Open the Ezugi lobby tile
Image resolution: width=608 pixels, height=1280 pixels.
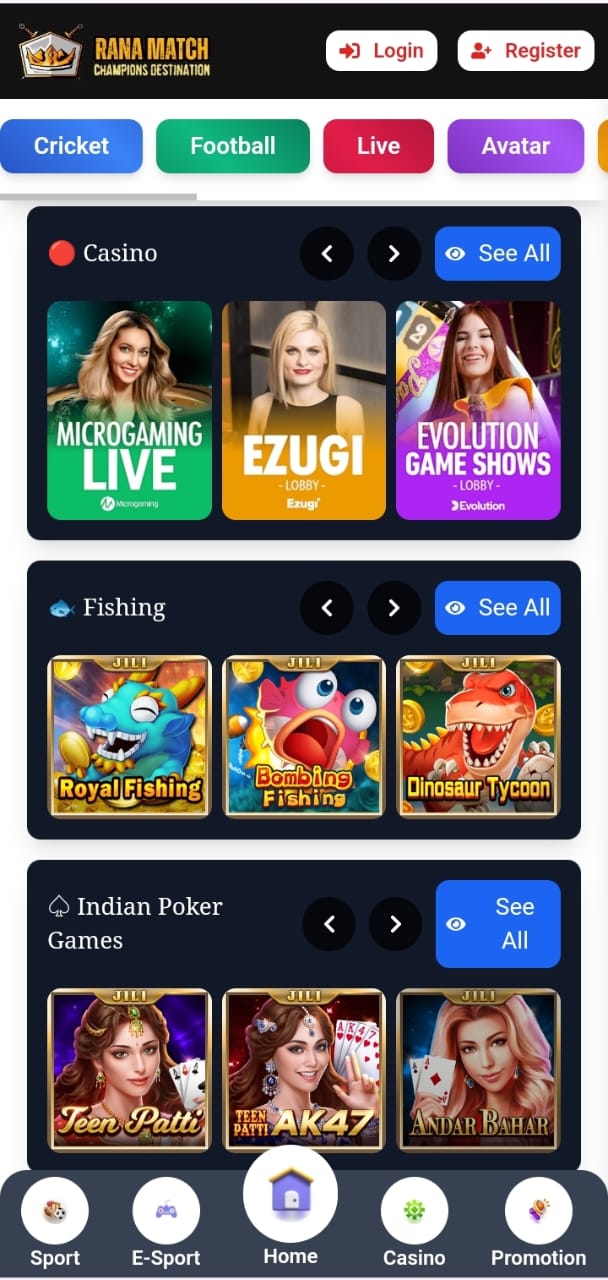[304, 410]
